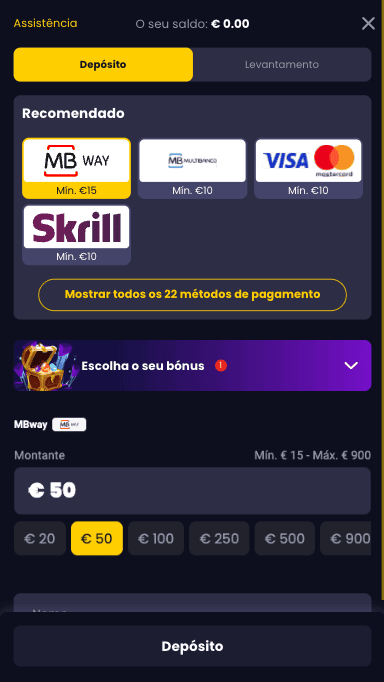The width and height of the screenshot is (384, 682).
Task: Select Visa Mastercard payment method
Action: [x=309, y=168]
